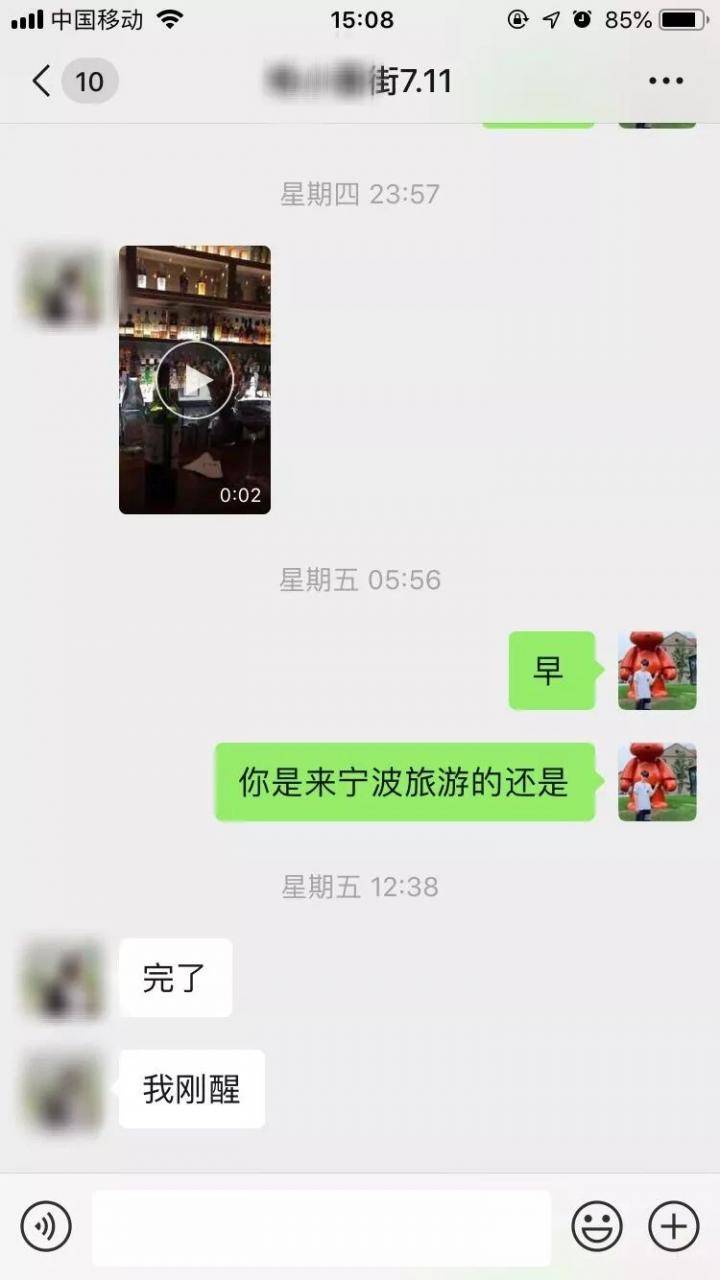720x1280 pixels.
Task: Switch to voice message input mode
Action: coord(45,1224)
